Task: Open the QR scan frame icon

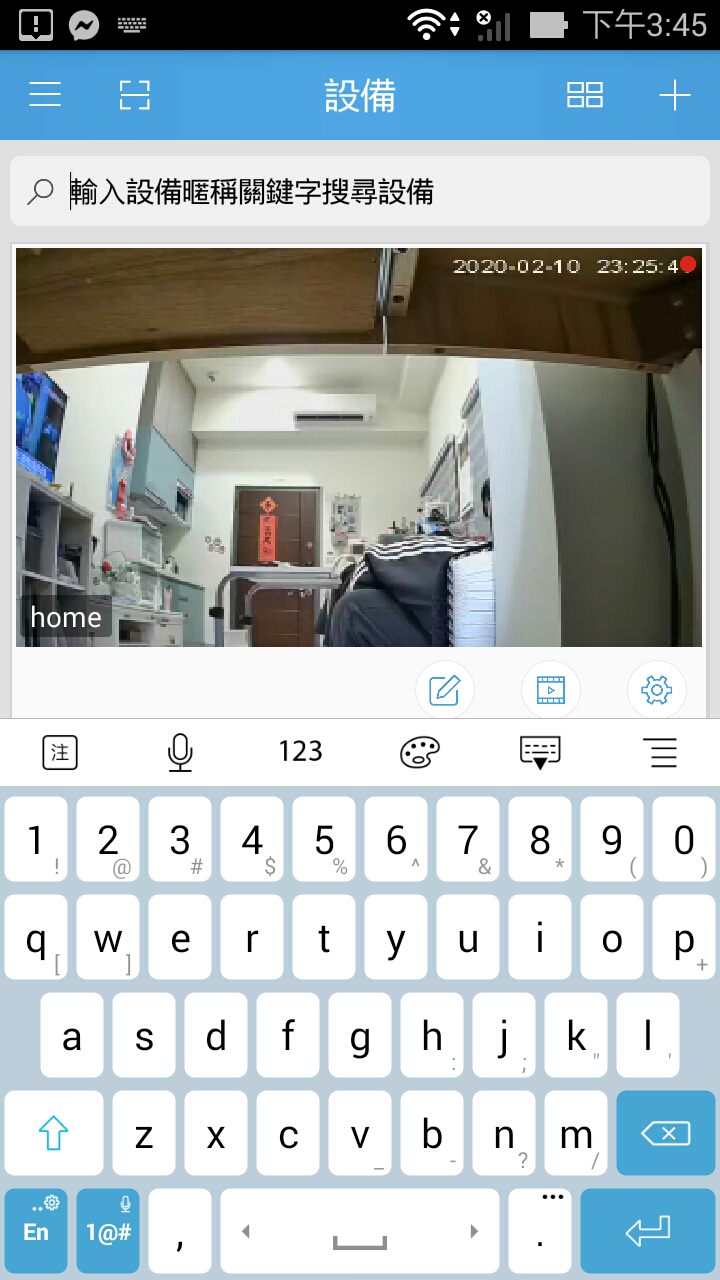Action: pyautogui.click(x=134, y=95)
